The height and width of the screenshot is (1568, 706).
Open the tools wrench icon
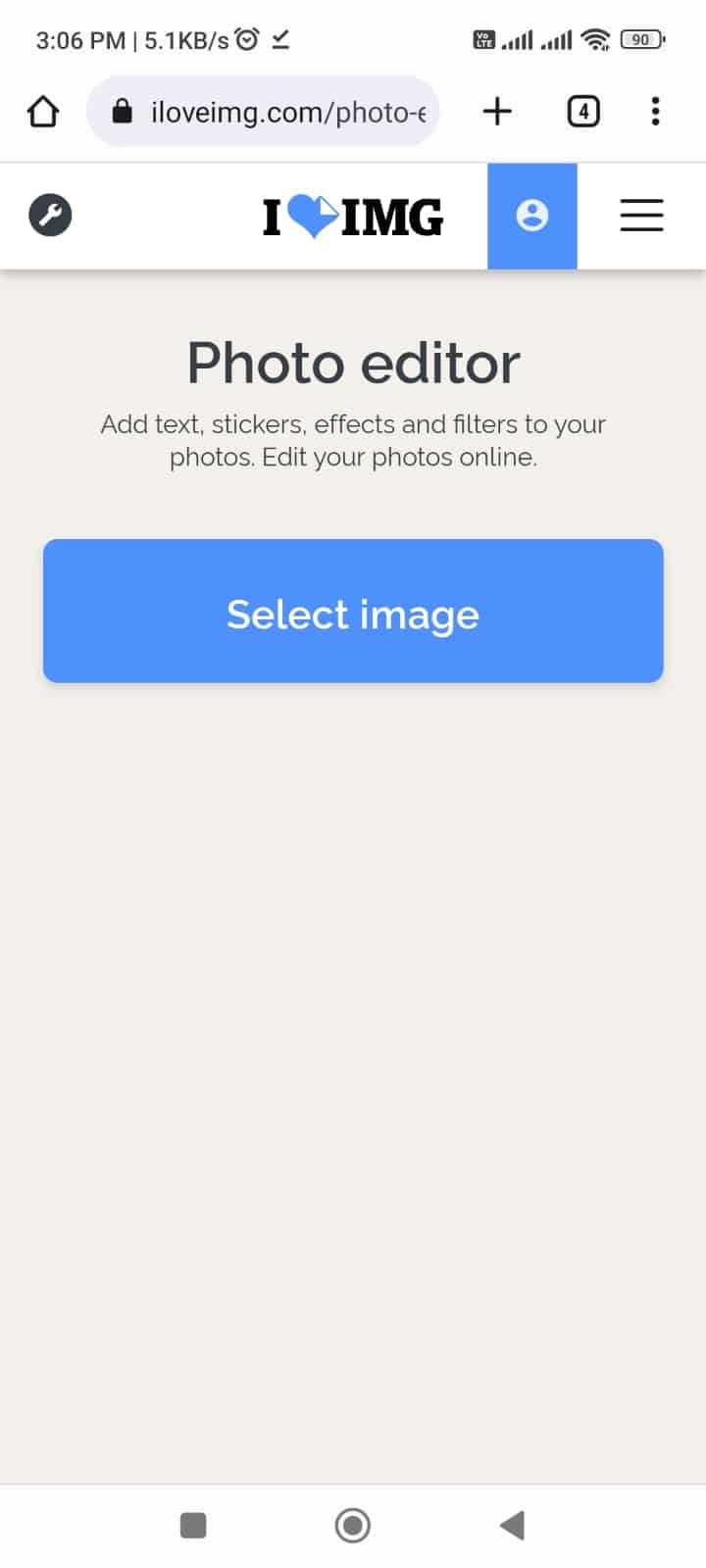click(50, 215)
